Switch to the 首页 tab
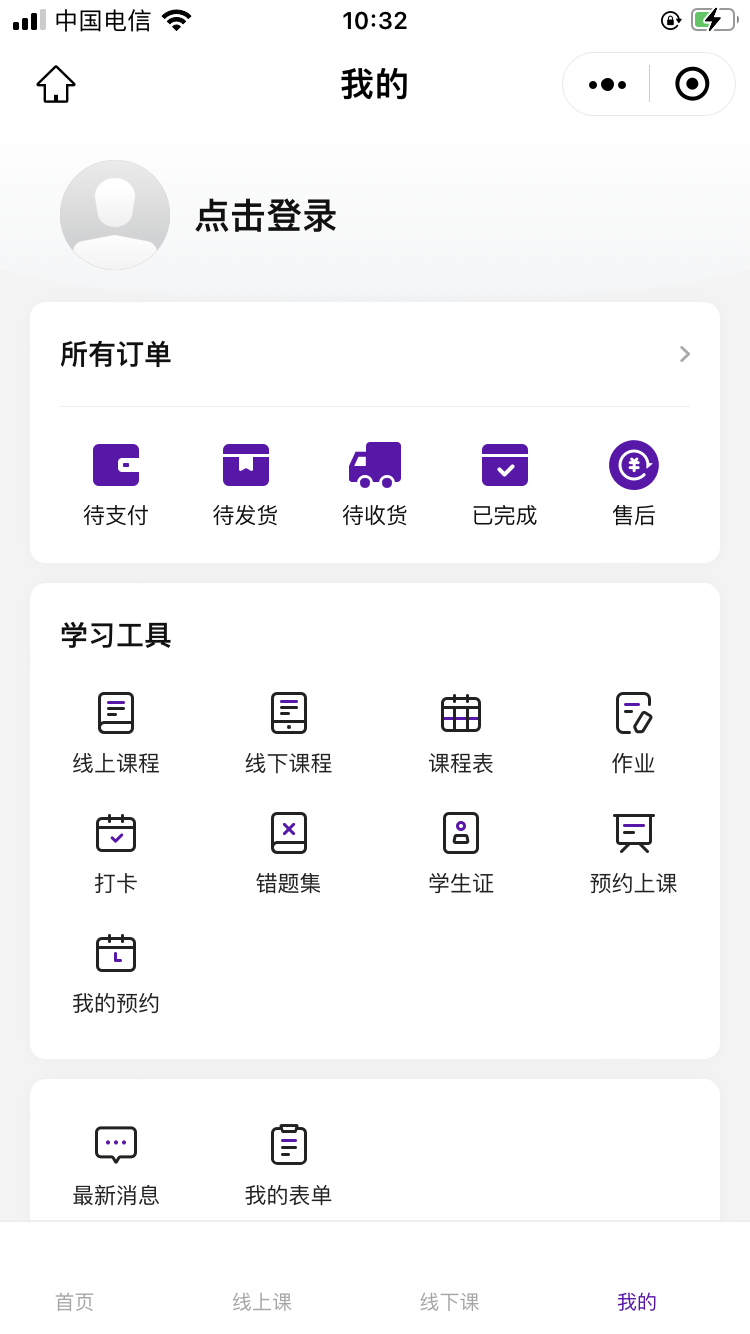Image resolution: width=750 pixels, height=1334 pixels. [75, 1301]
